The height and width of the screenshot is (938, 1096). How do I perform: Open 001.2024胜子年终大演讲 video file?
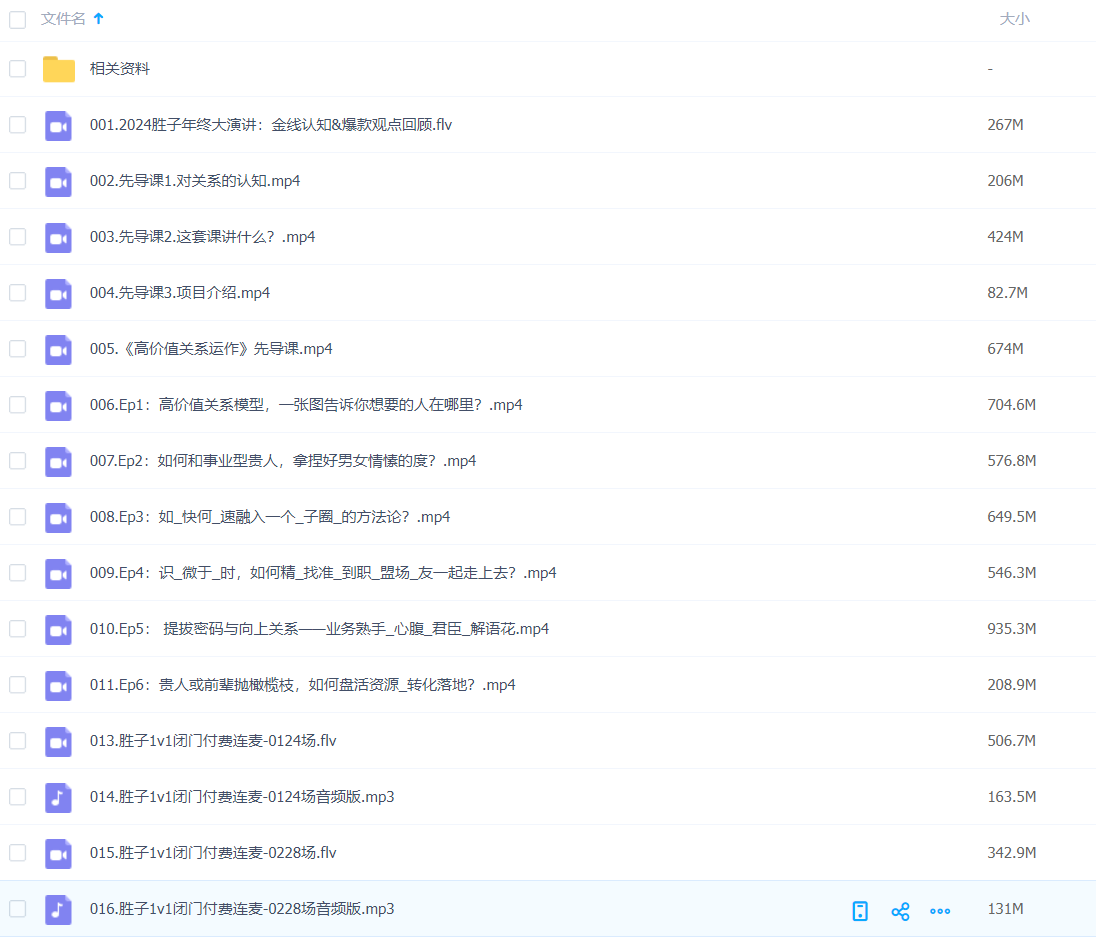(270, 125)
